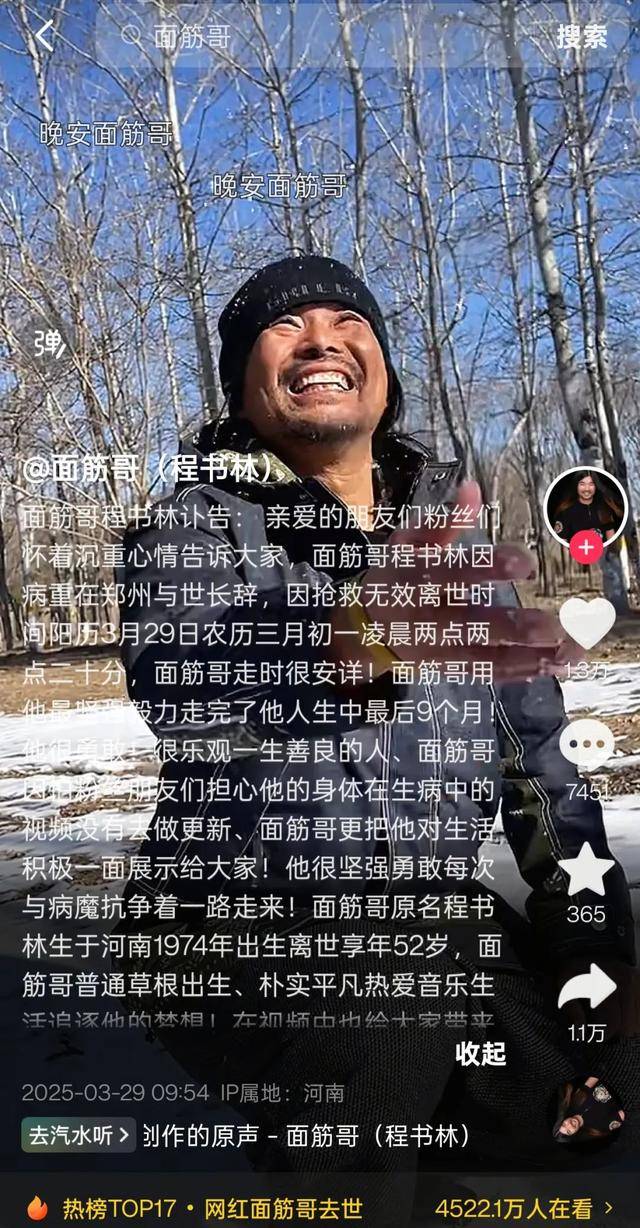Open the comments bubble
640x1228 pixels.
pos(587,745)
